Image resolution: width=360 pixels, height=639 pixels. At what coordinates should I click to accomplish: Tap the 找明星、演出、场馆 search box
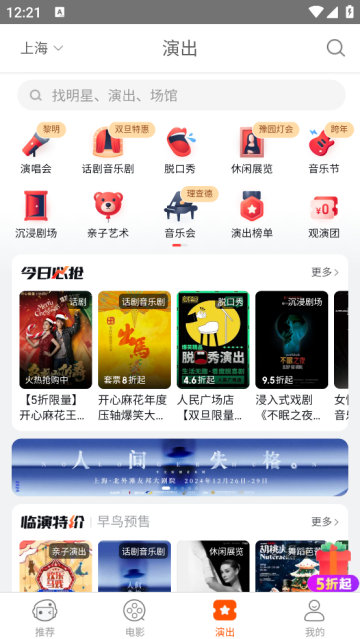(x=181, y=95)
